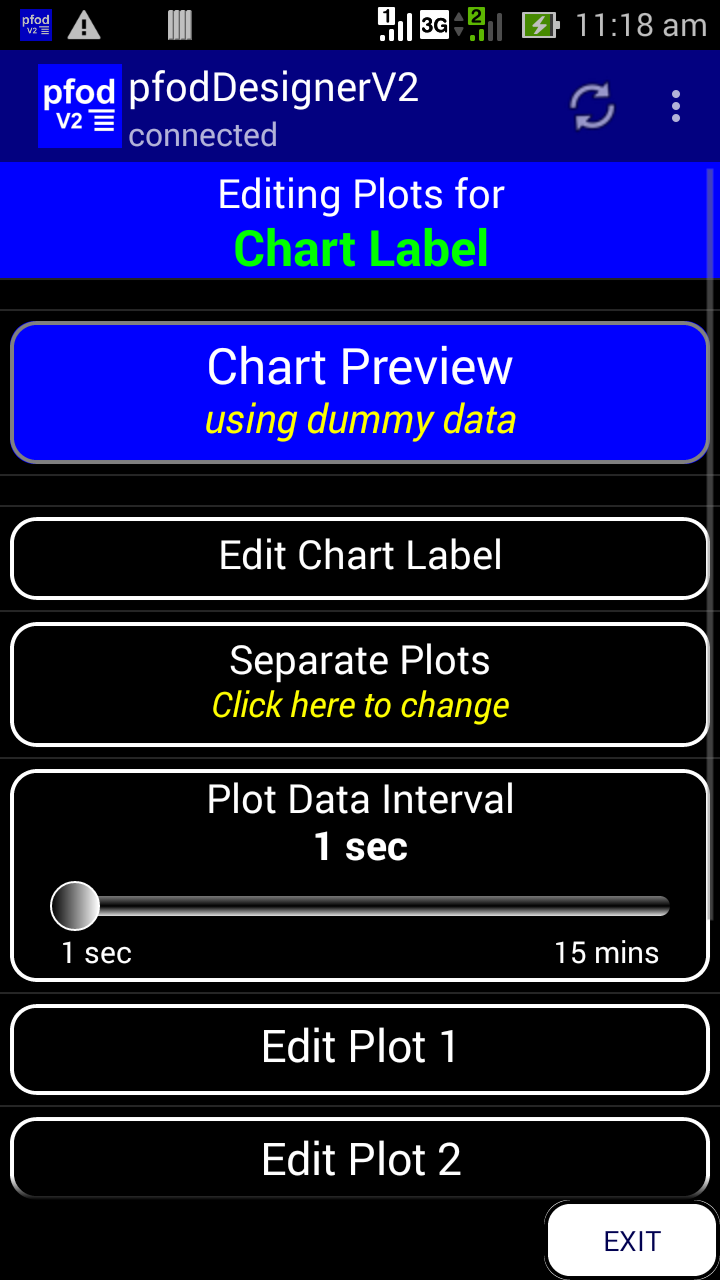Tap the connected status text

pos(202,135)
